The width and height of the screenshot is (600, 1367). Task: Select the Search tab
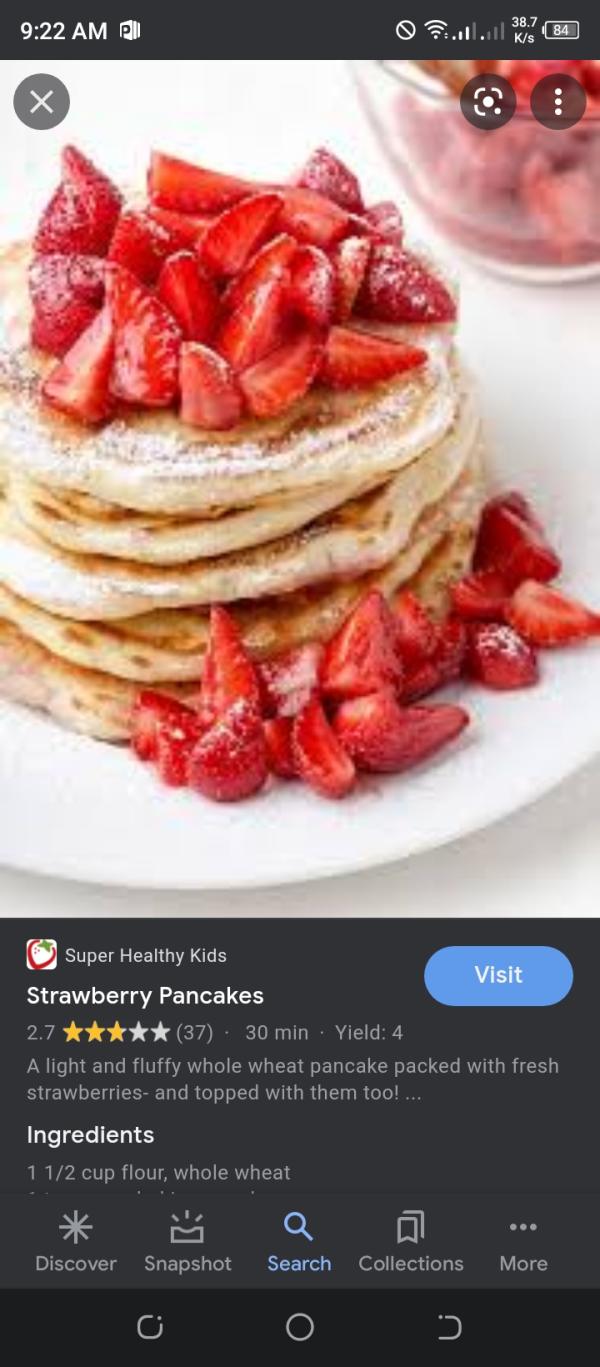tap(299, 1241)
